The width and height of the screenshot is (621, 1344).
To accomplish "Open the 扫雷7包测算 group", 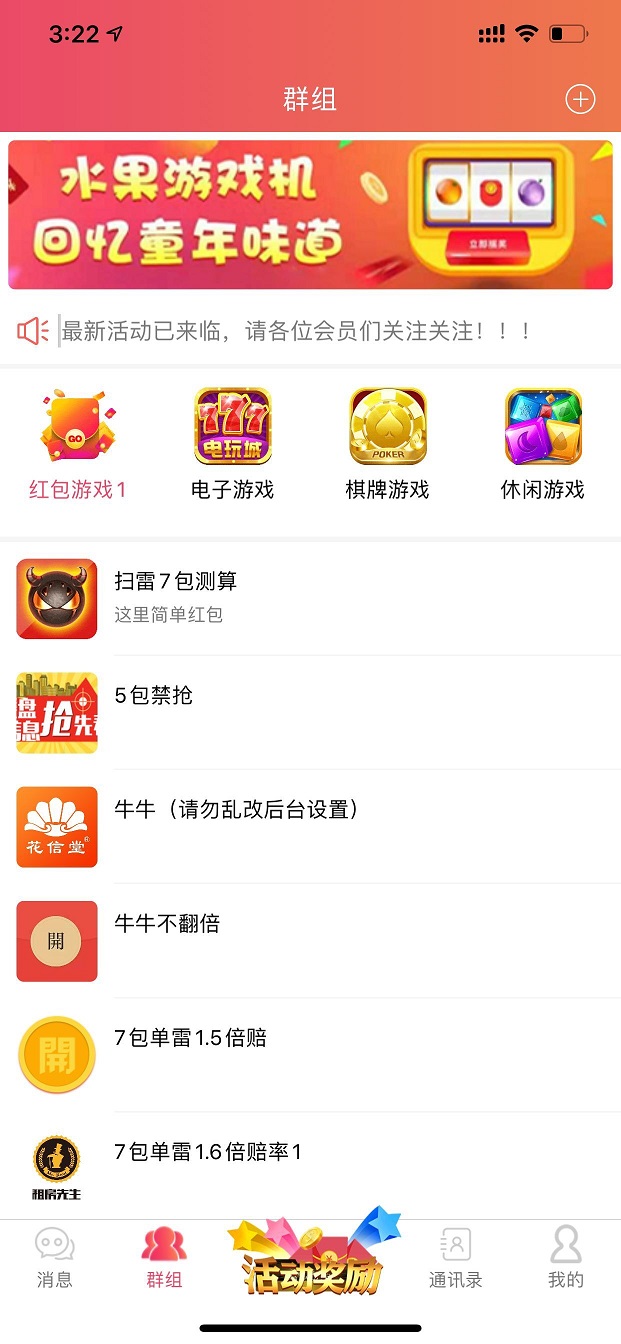I will (310, 598).
